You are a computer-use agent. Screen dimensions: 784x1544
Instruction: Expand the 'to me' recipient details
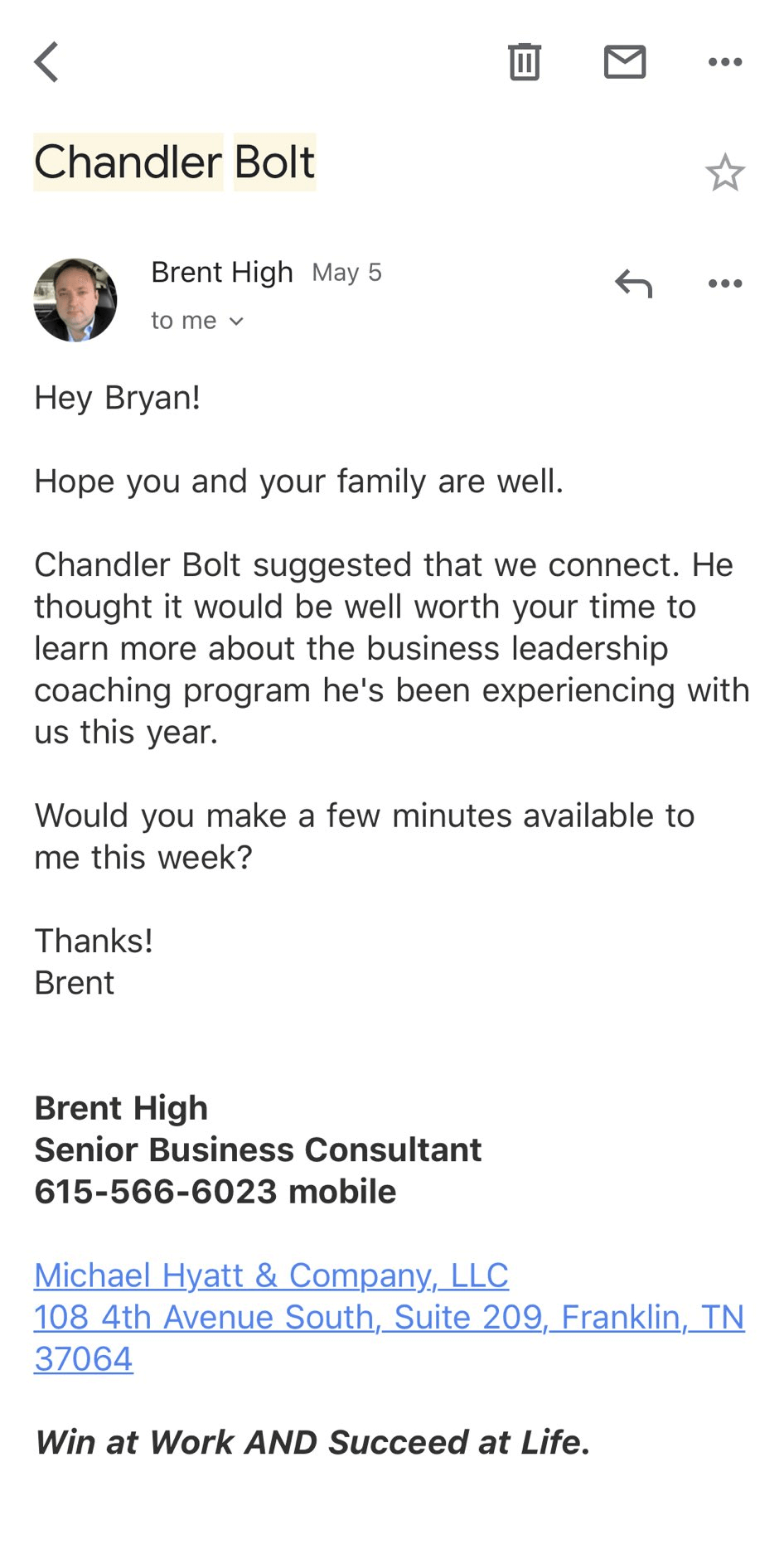pos(197,321)
